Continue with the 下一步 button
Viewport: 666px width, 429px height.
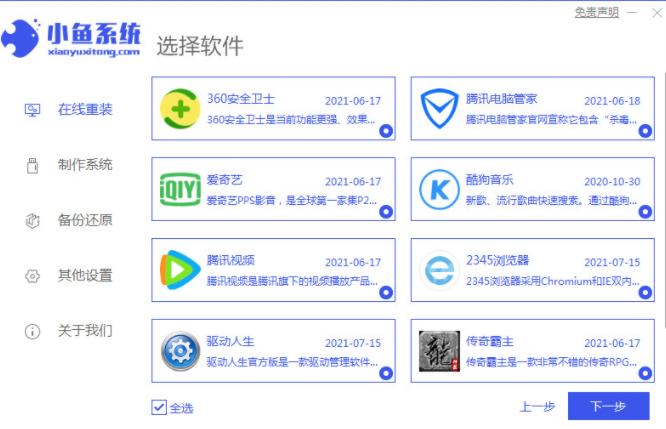coord(608,407)
